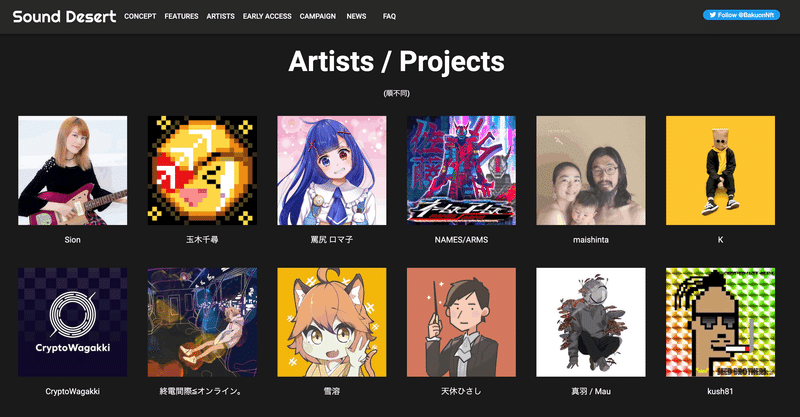Open the Sound Desert home logo link
Screen dimensions: 800x417
coord(64,16)
